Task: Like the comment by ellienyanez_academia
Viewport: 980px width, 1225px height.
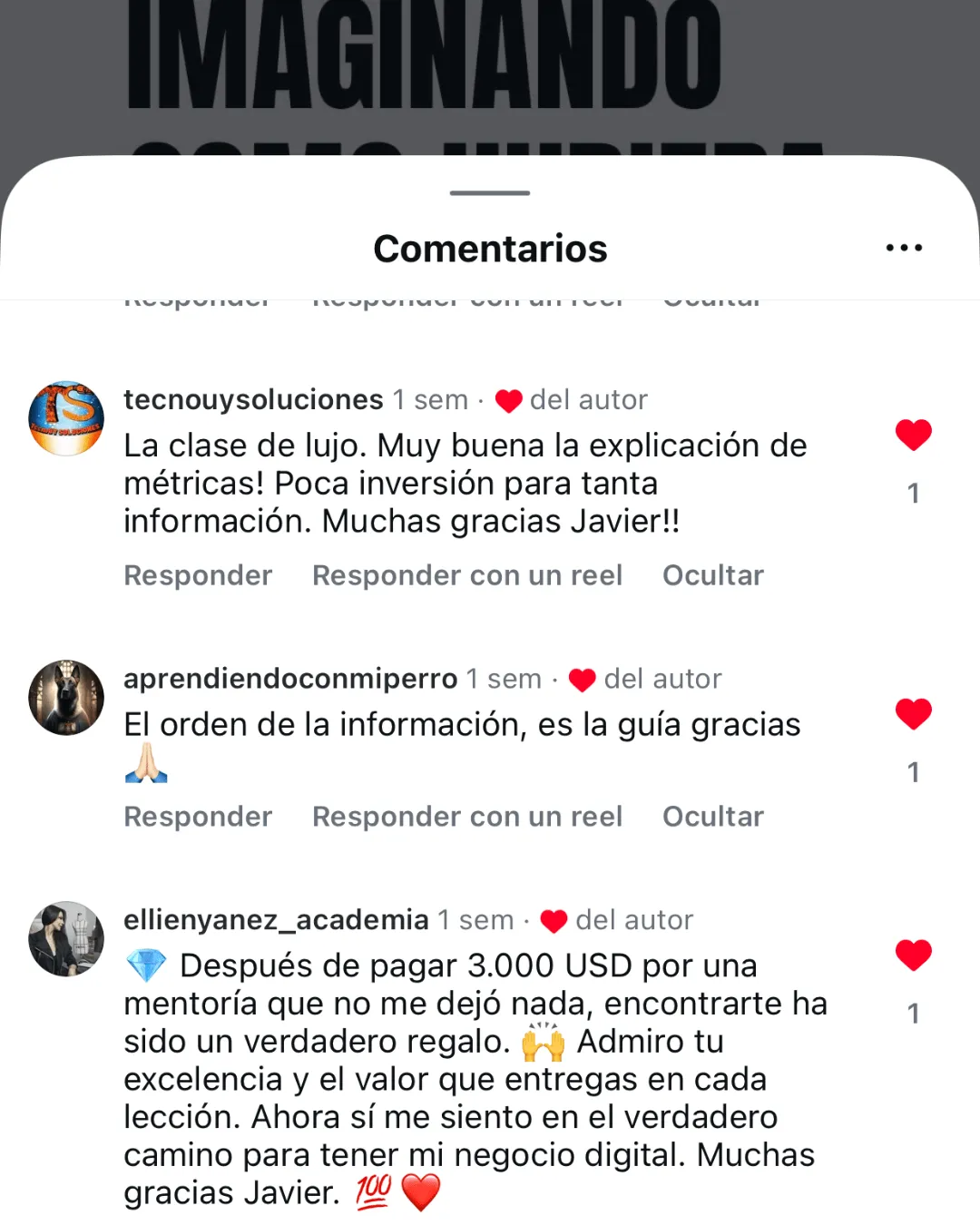Action: (x=913, y=955)
